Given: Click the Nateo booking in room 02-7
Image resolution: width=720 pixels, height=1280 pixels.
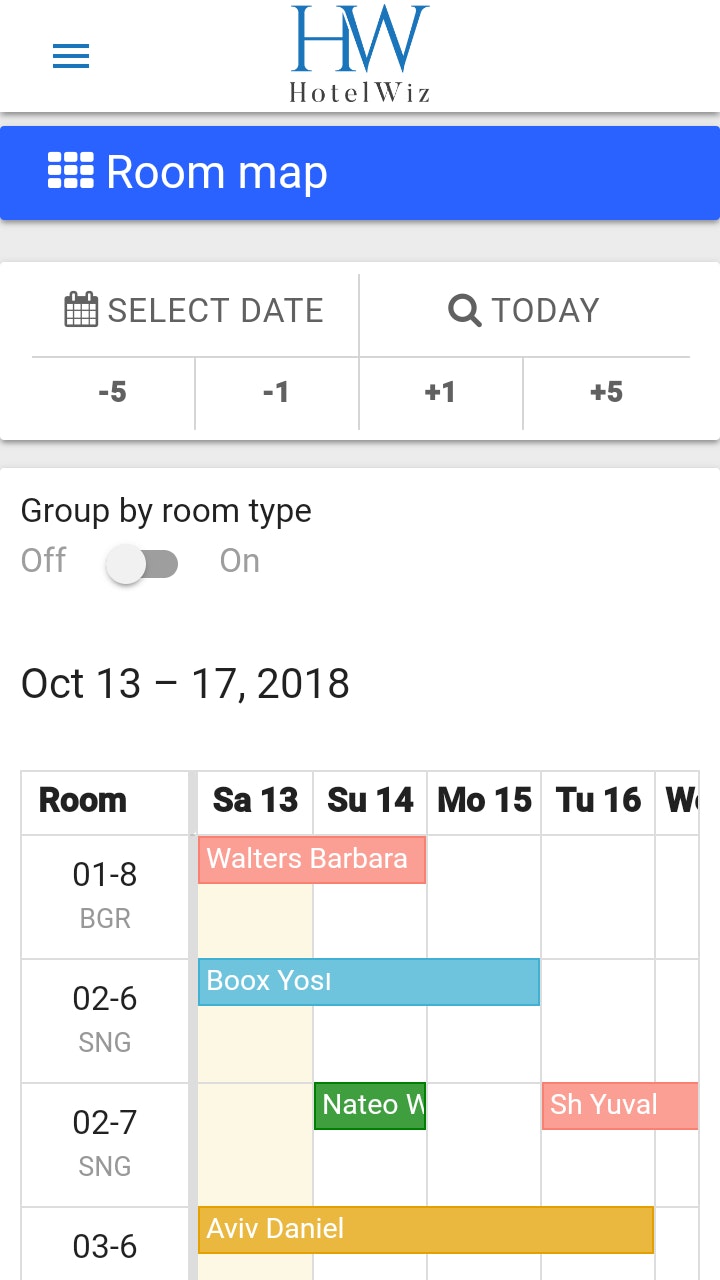Looking at the screenshot, I should pyautogui.click(x=370, y=1105).
